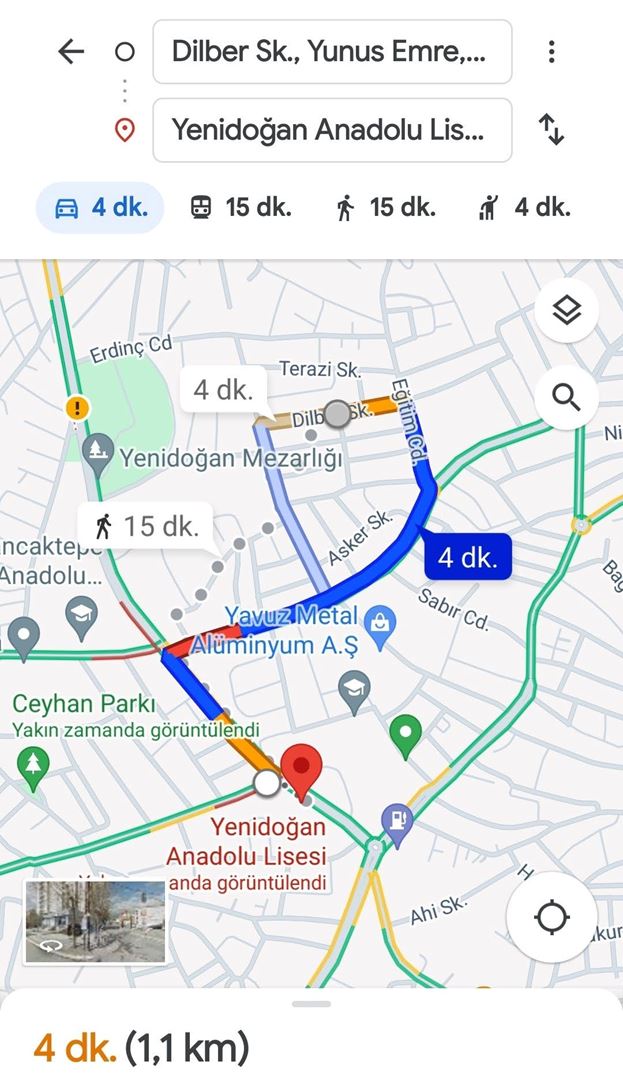The height and width of the screenshot is (1080, 623).
Task: Swap start and destination points
Action: (551, 129)
